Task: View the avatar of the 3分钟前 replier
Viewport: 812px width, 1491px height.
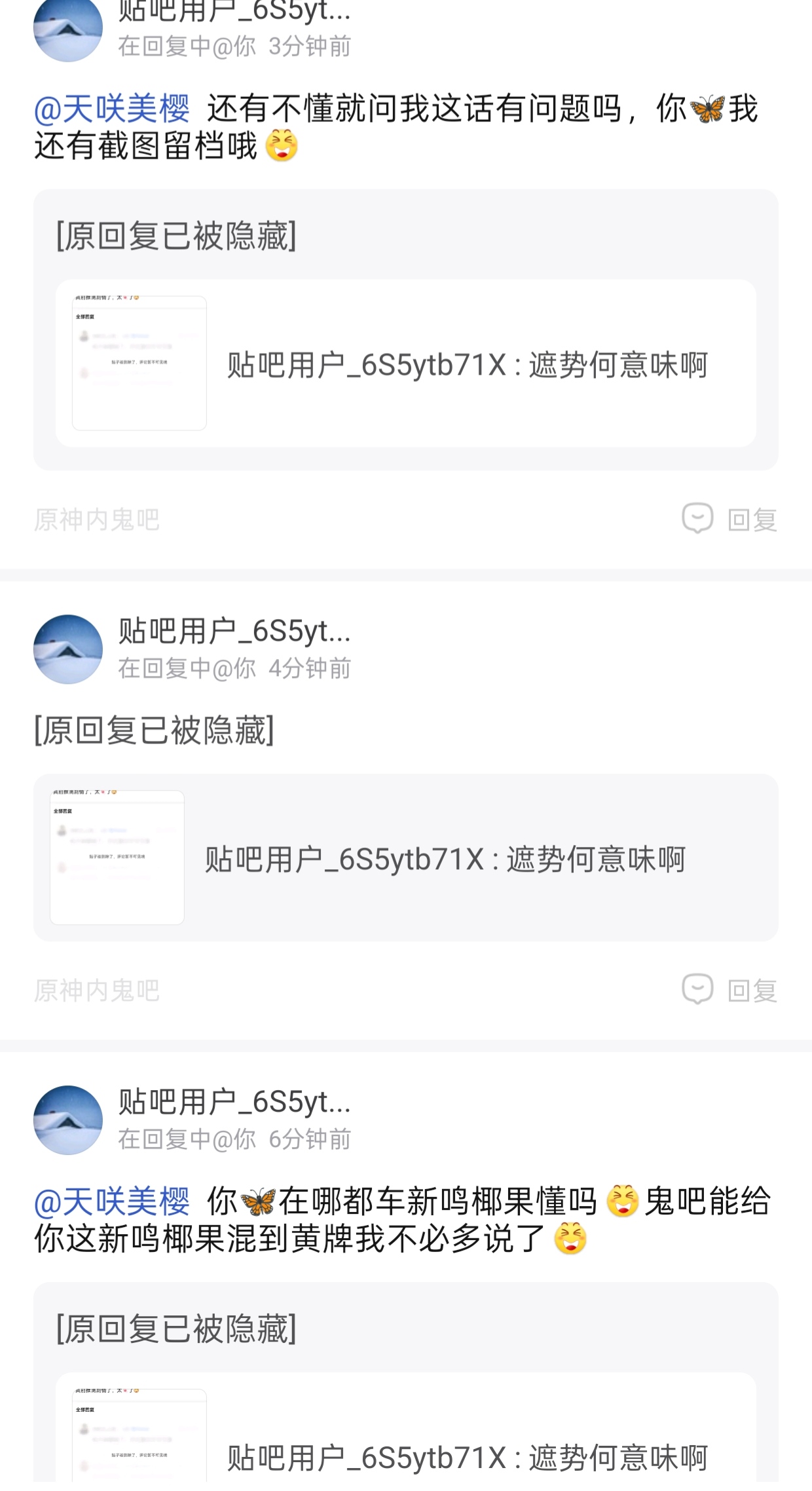Action: coord(68,29)
